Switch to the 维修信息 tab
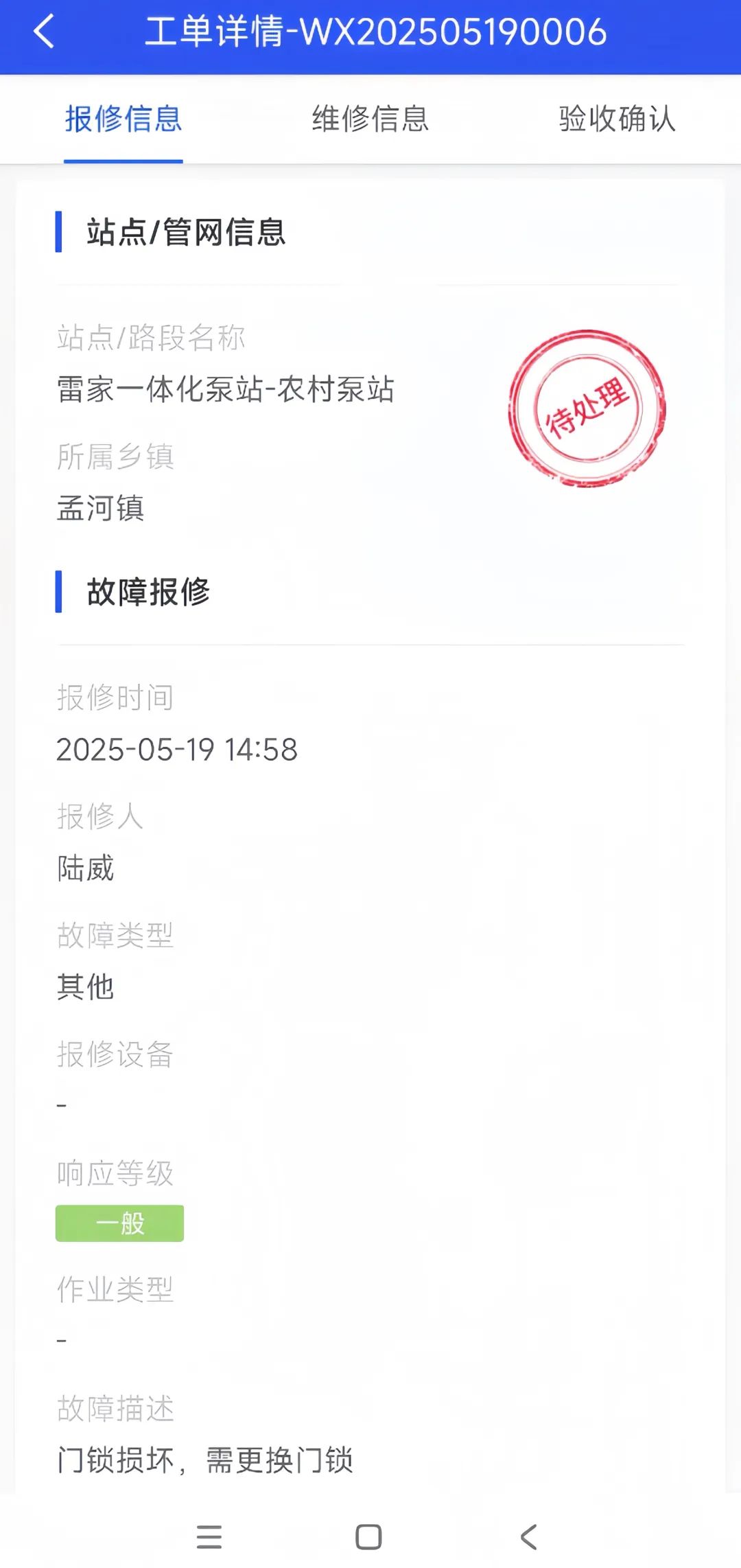This screenshot has height=1568, width=741. click(370, 119)
